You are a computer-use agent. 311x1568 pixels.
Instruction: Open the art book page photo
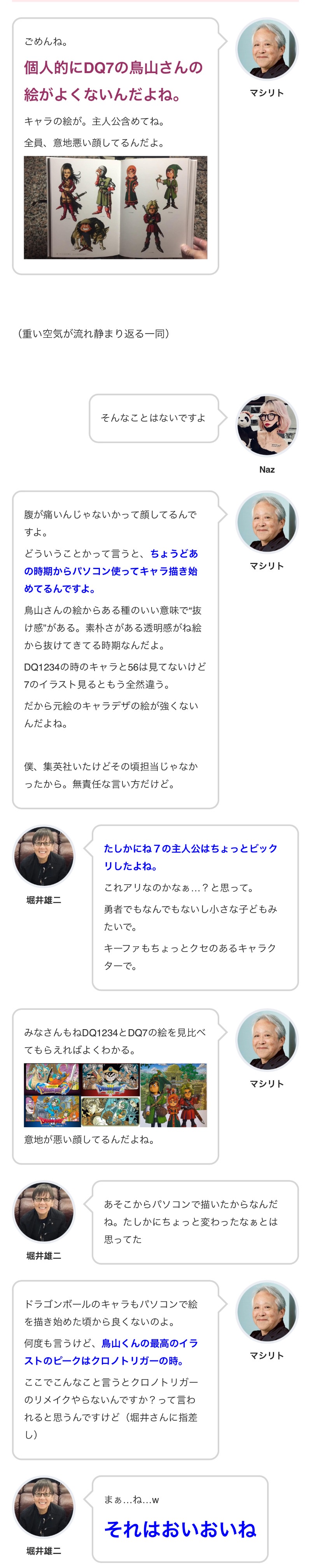(x=115, y=208)
